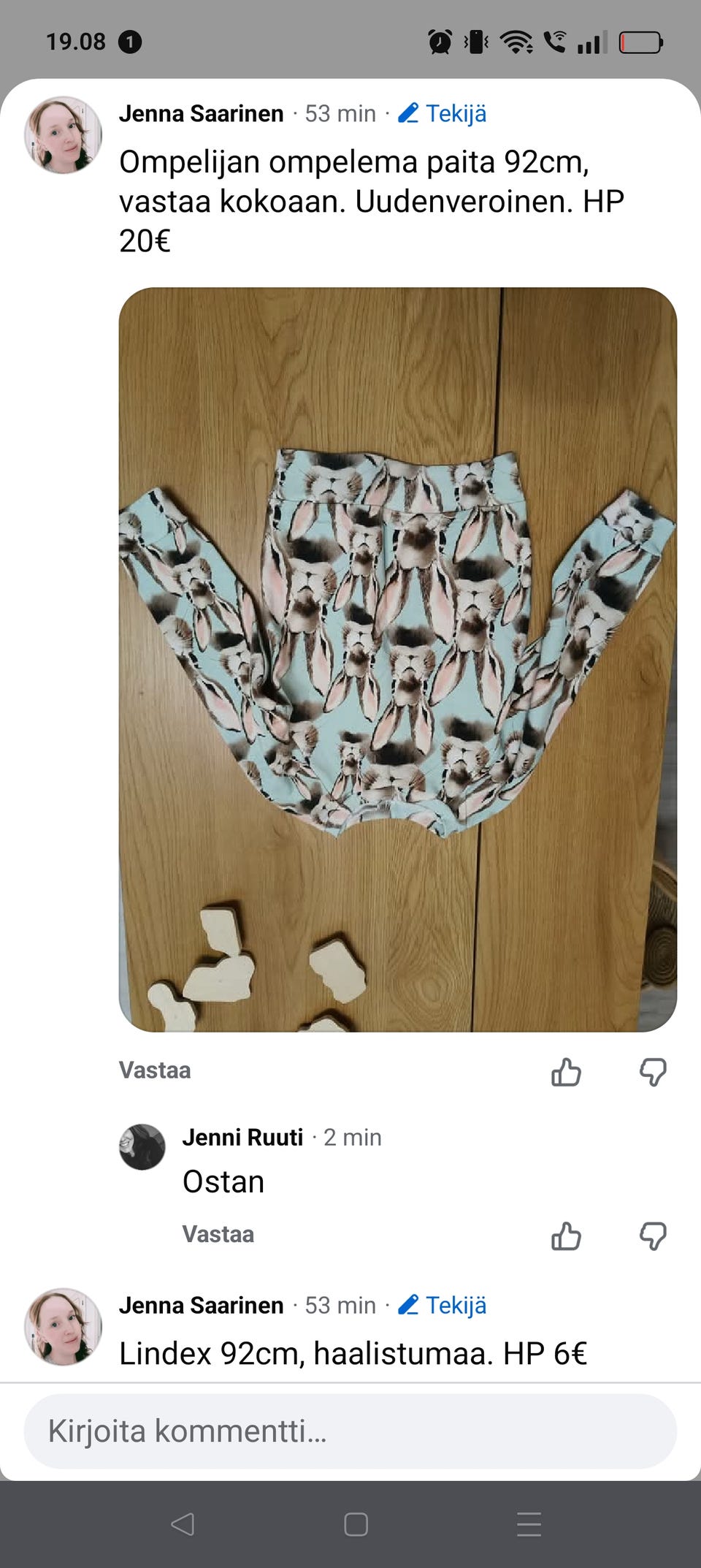Open the notification badge in status bar
Viewport: 701px width, 1568px height.
(130, 42)
